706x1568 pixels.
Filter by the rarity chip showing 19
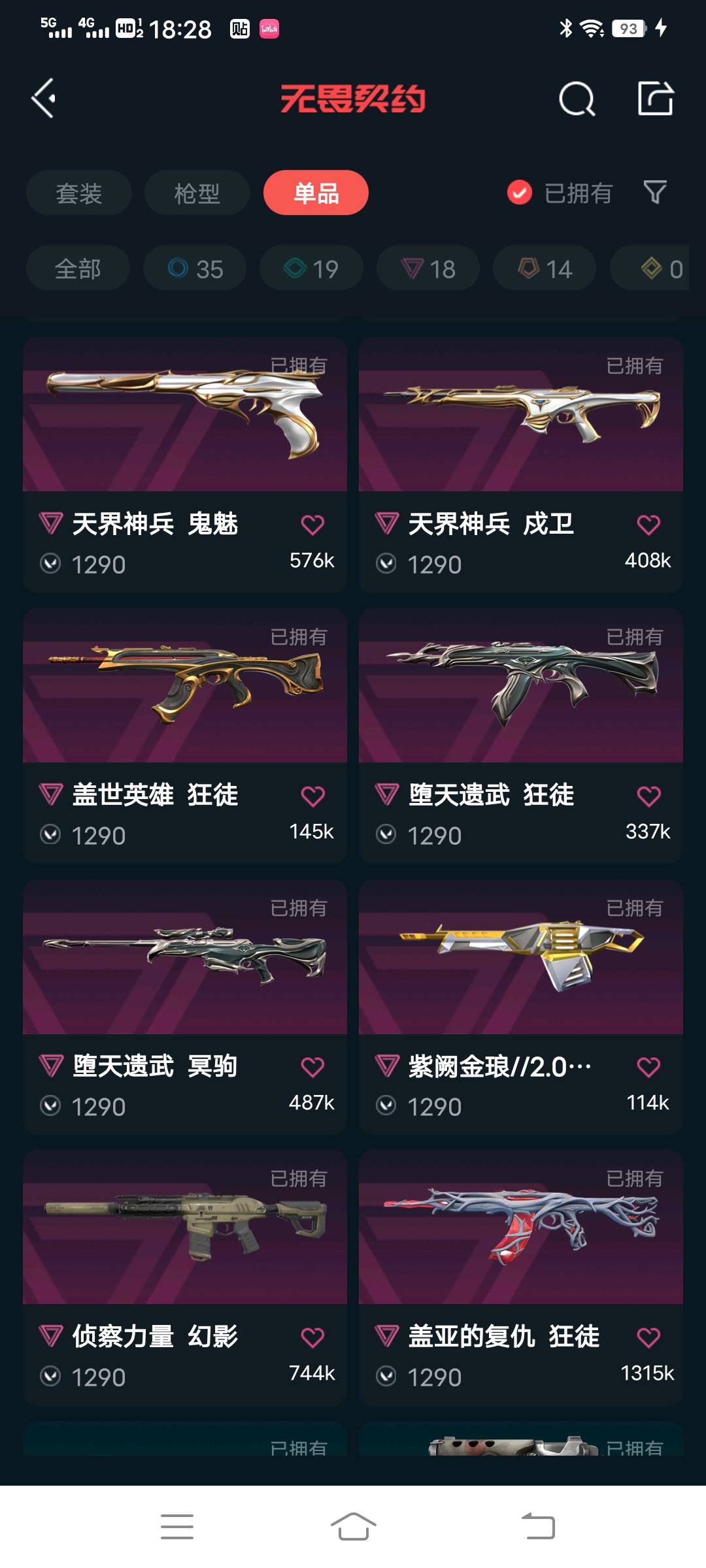tap(311, 269)
